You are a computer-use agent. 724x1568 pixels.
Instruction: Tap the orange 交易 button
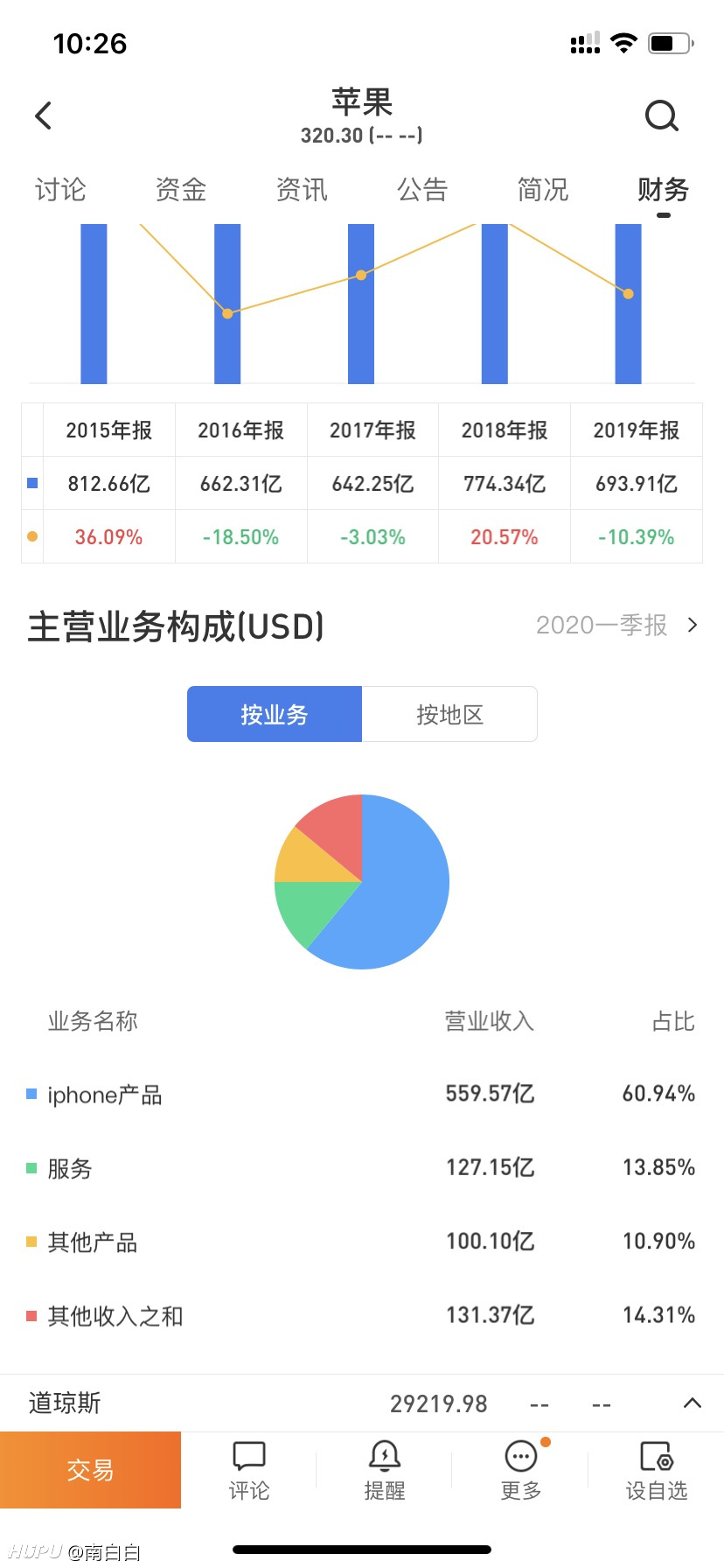point(91,1470)
